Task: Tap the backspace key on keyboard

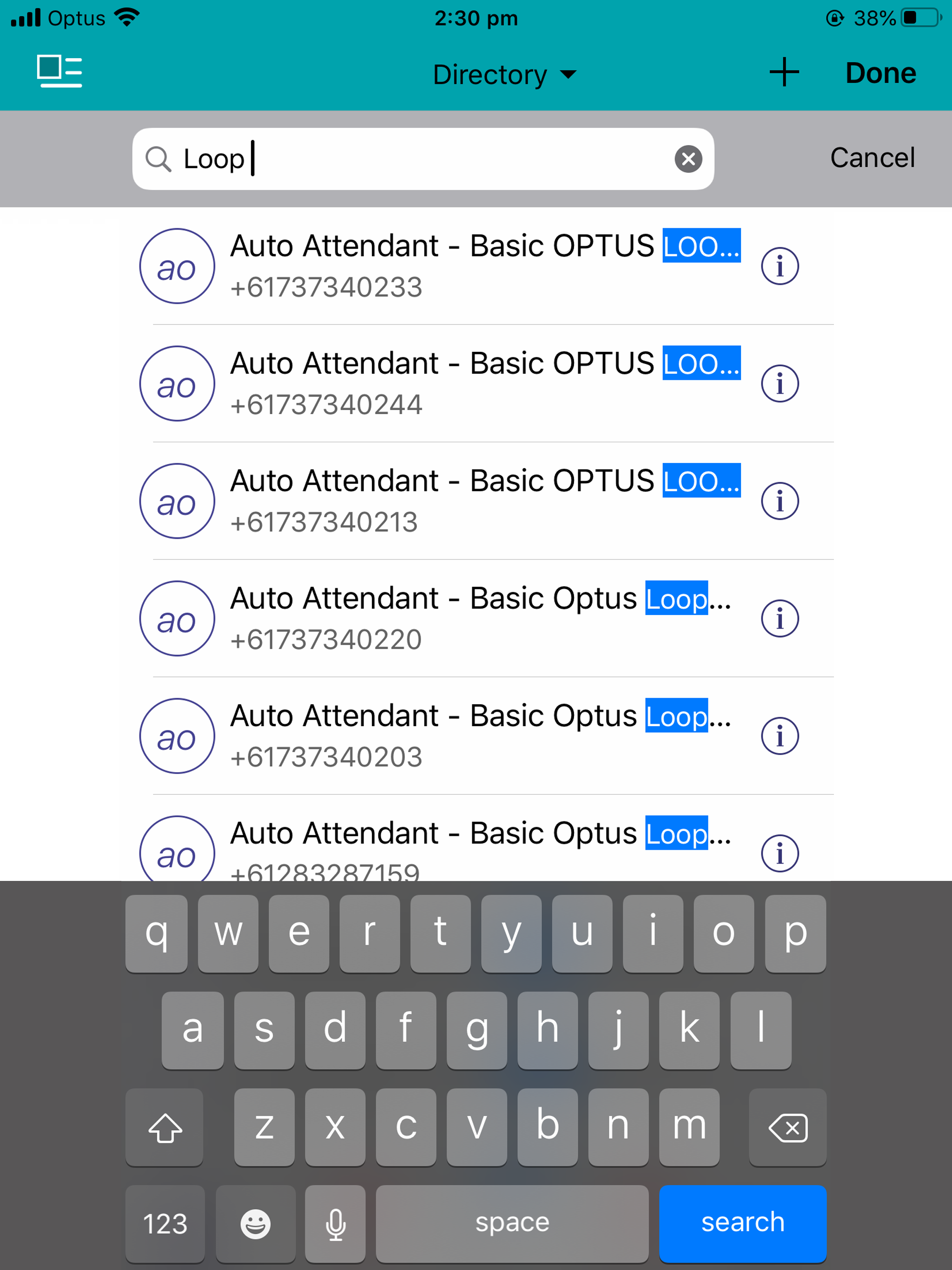Action: 787,1127
